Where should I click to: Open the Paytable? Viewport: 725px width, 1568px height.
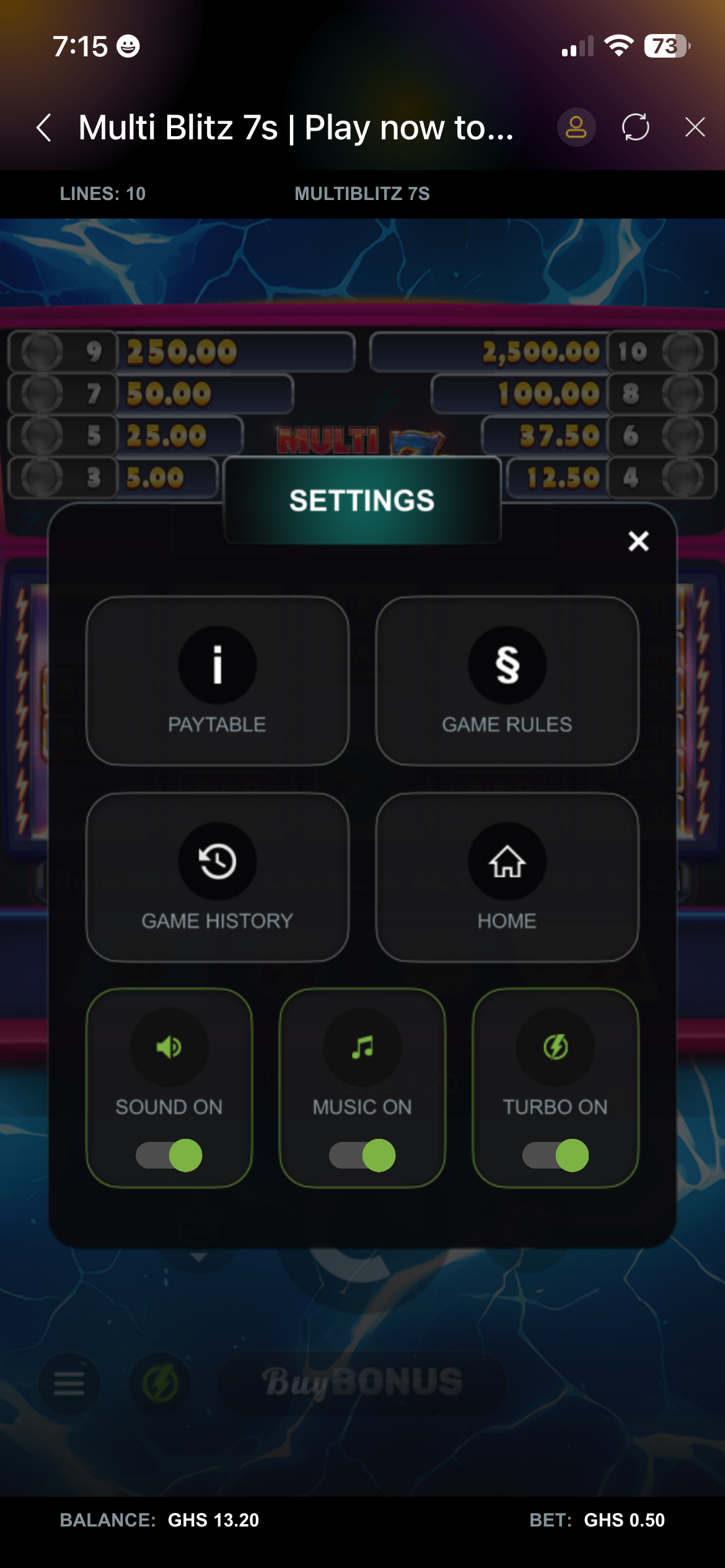(217, 681)
